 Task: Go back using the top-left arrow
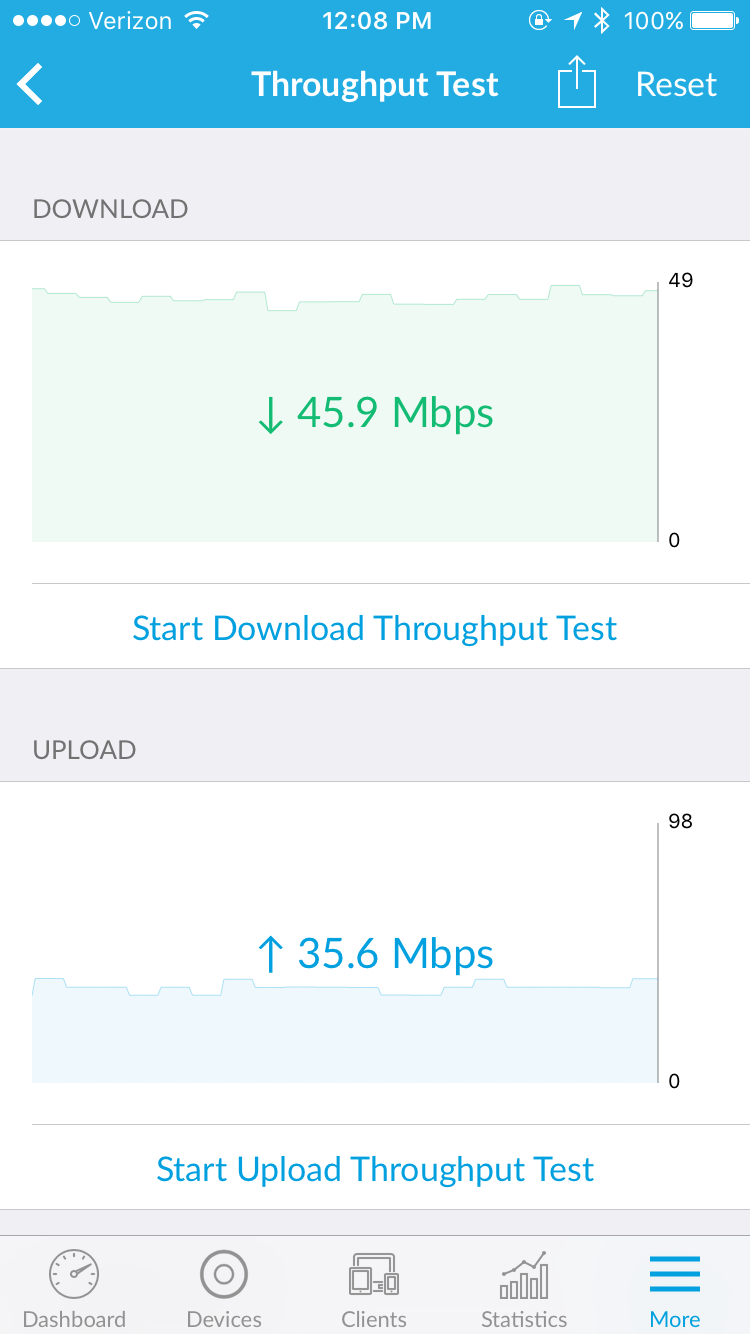point(31,84)
